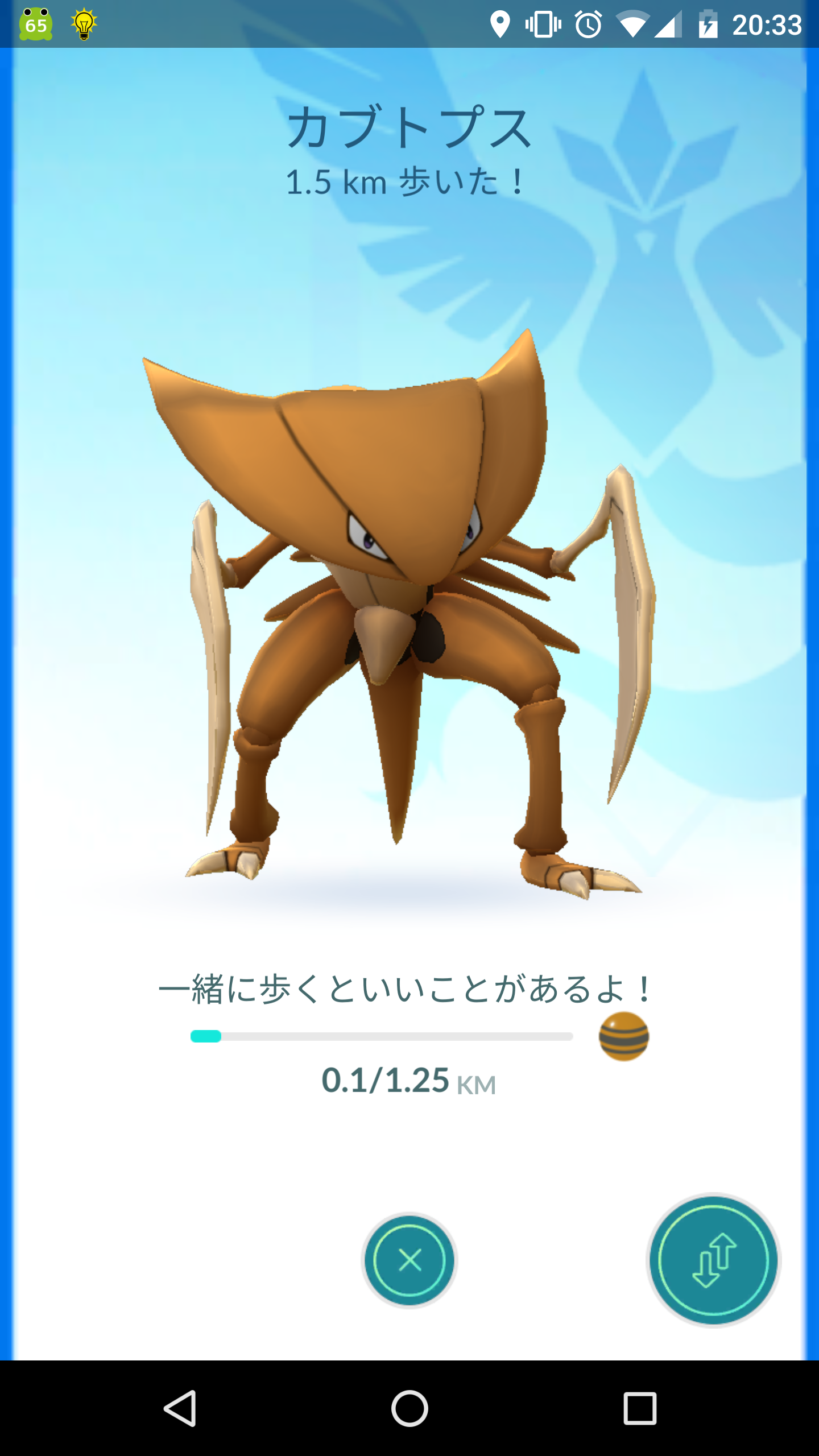The width and height of the screenshot is (819, 1456).
Task: Close the Kabutops buddy screen
Action: (409, 1260)
